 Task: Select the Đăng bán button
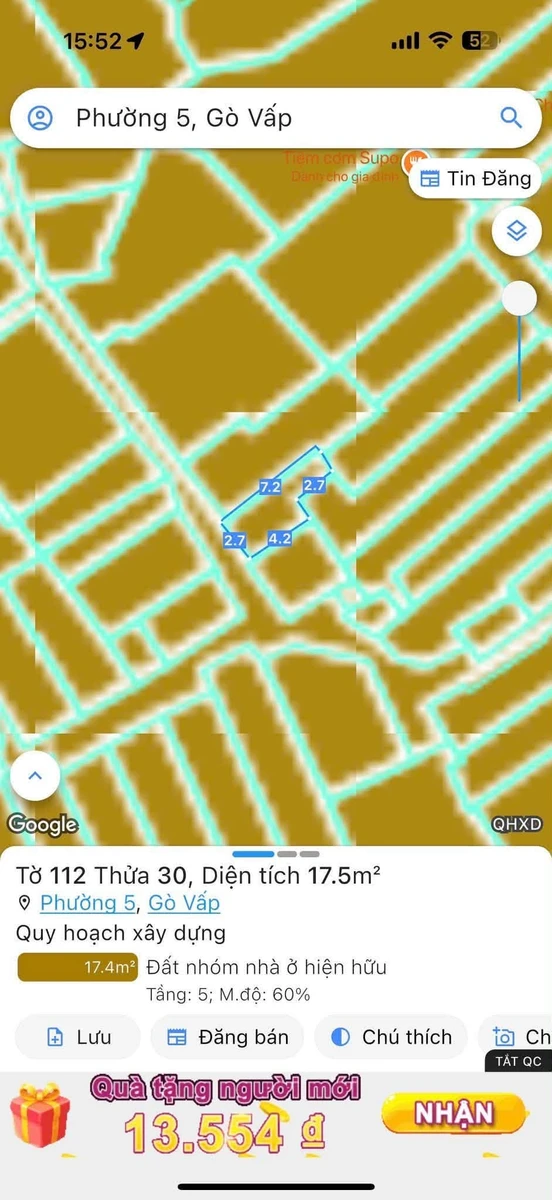[227, 1037]
